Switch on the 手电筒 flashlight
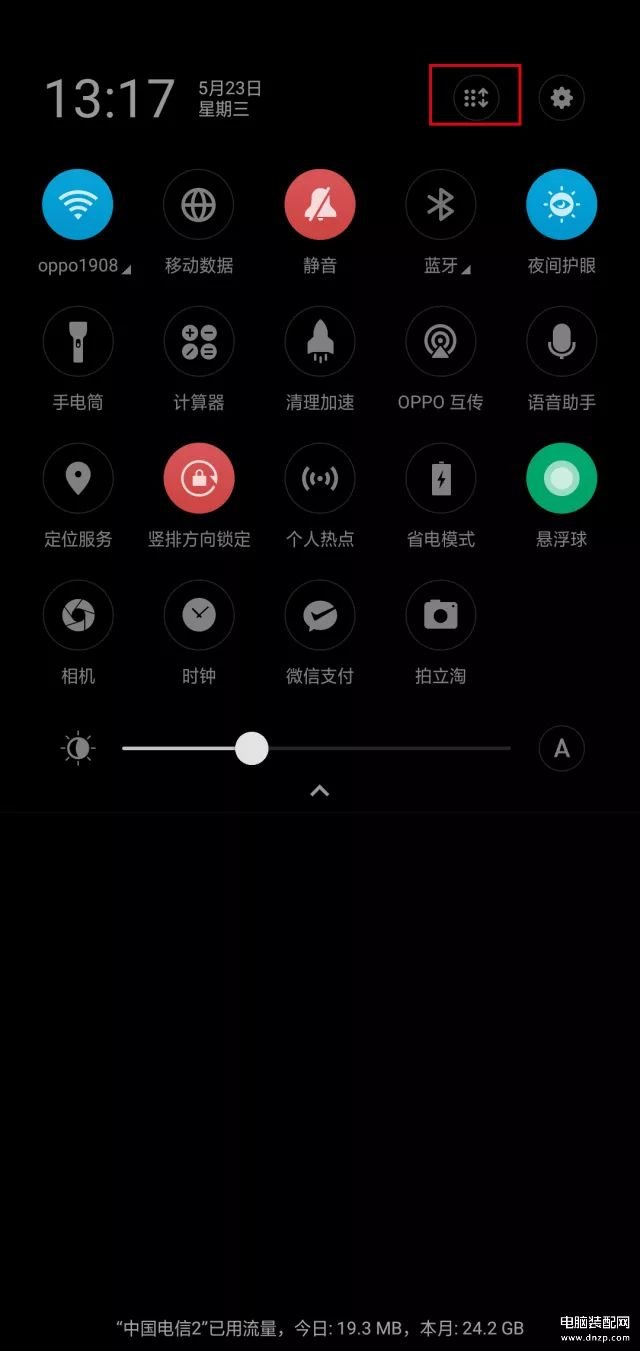The height and width of the screenshot is (1351, 640). coord(78,342)
